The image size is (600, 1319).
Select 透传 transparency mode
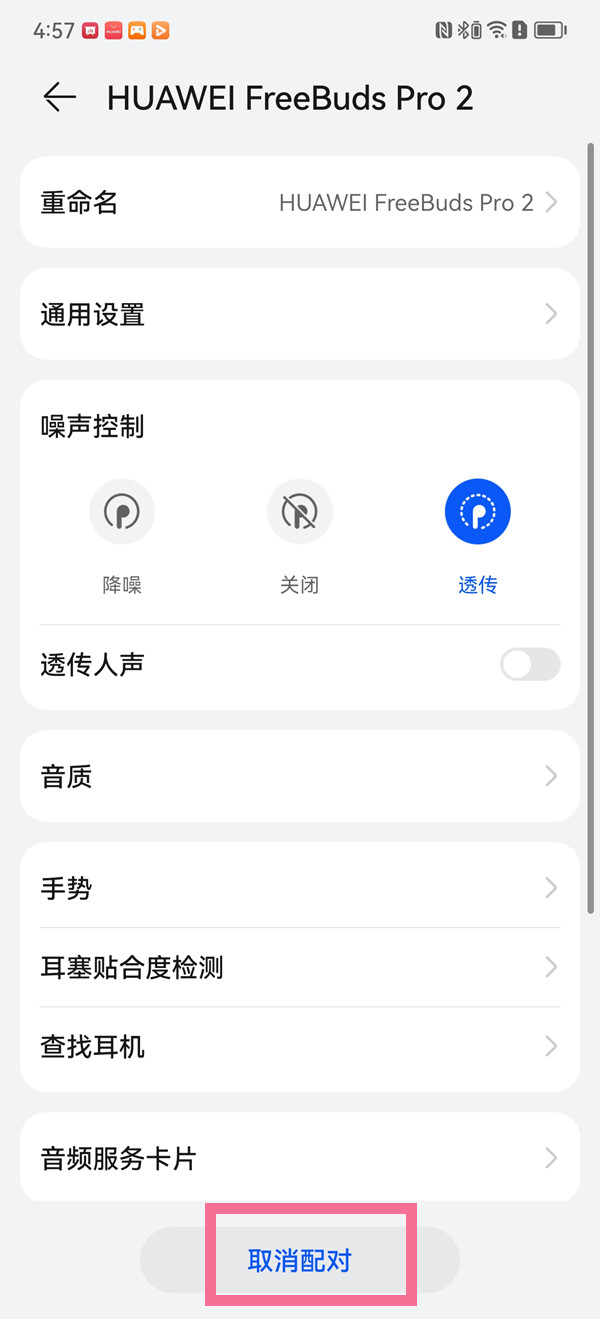[477, 512]
